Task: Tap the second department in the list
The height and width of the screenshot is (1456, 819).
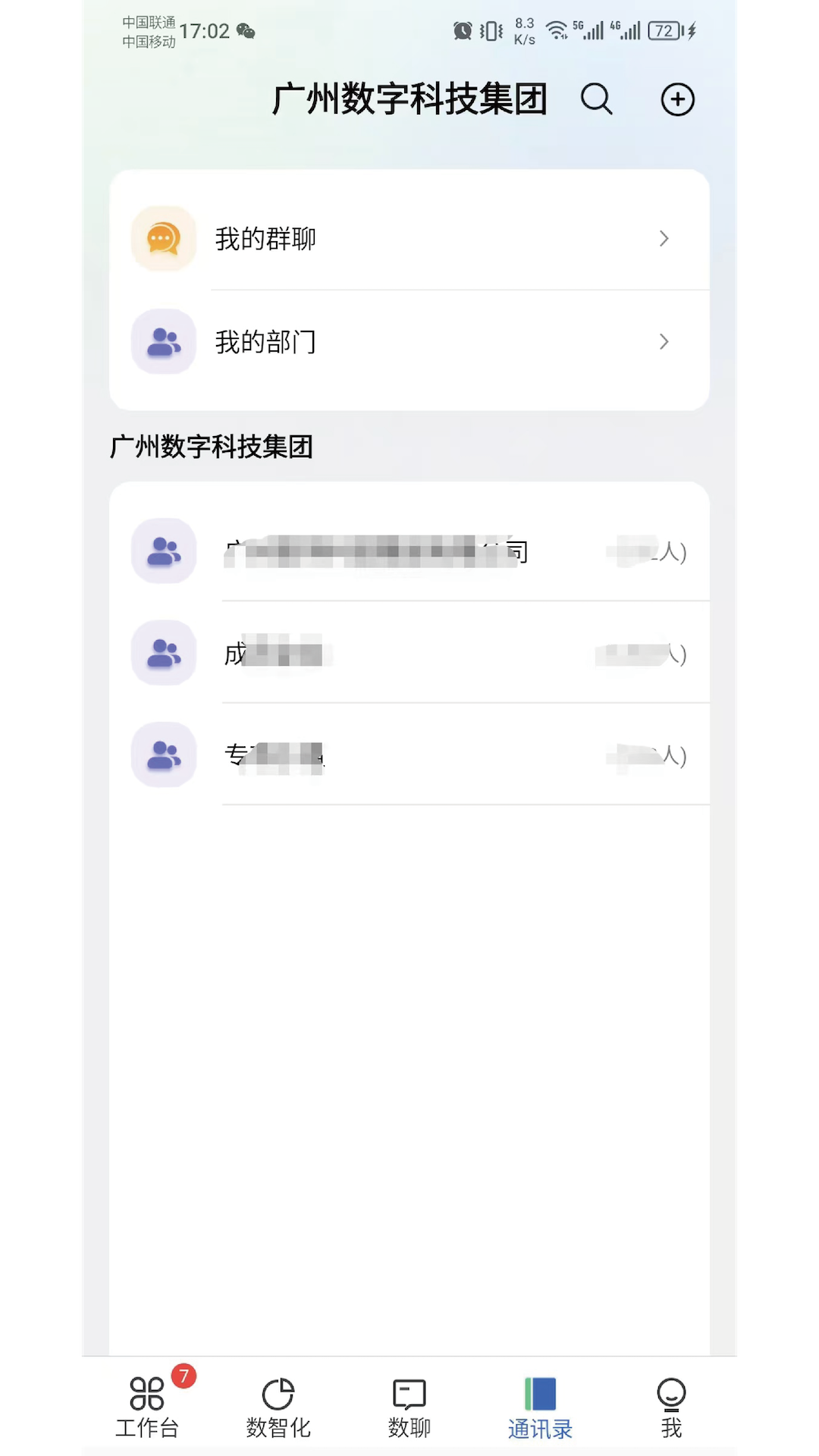Action: 409,653
